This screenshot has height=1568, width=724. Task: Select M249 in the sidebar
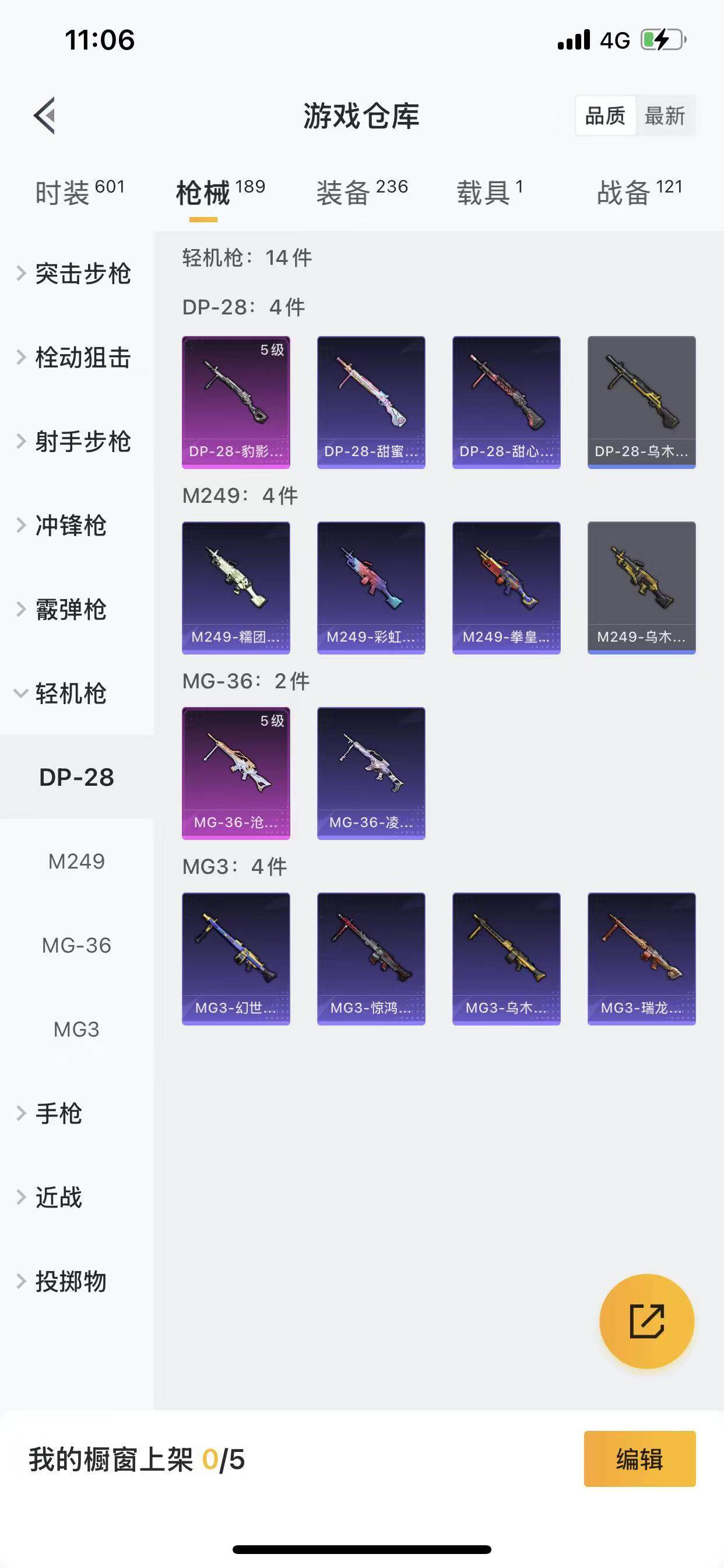tap(76, 862)
